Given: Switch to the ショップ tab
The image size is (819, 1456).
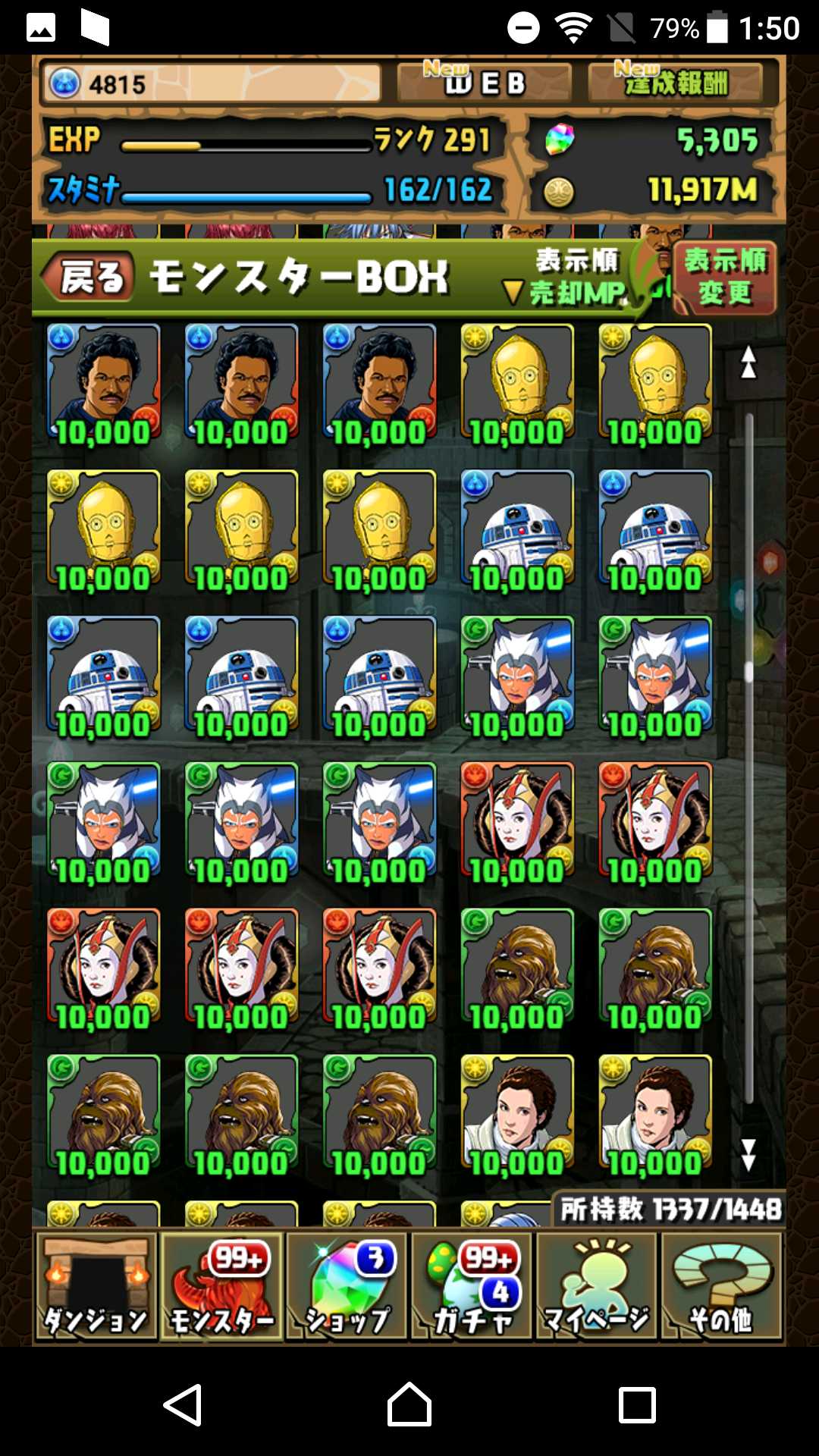Looking at the screenshot, I should coord(347,1286).
